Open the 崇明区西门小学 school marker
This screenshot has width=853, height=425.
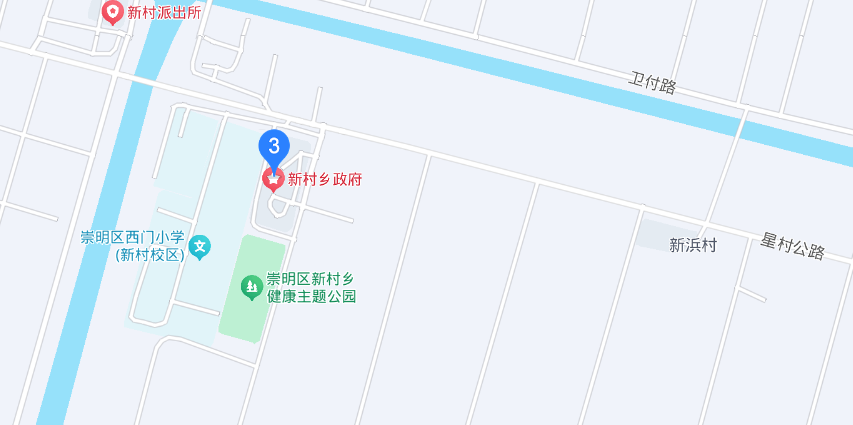pos(201,246)
